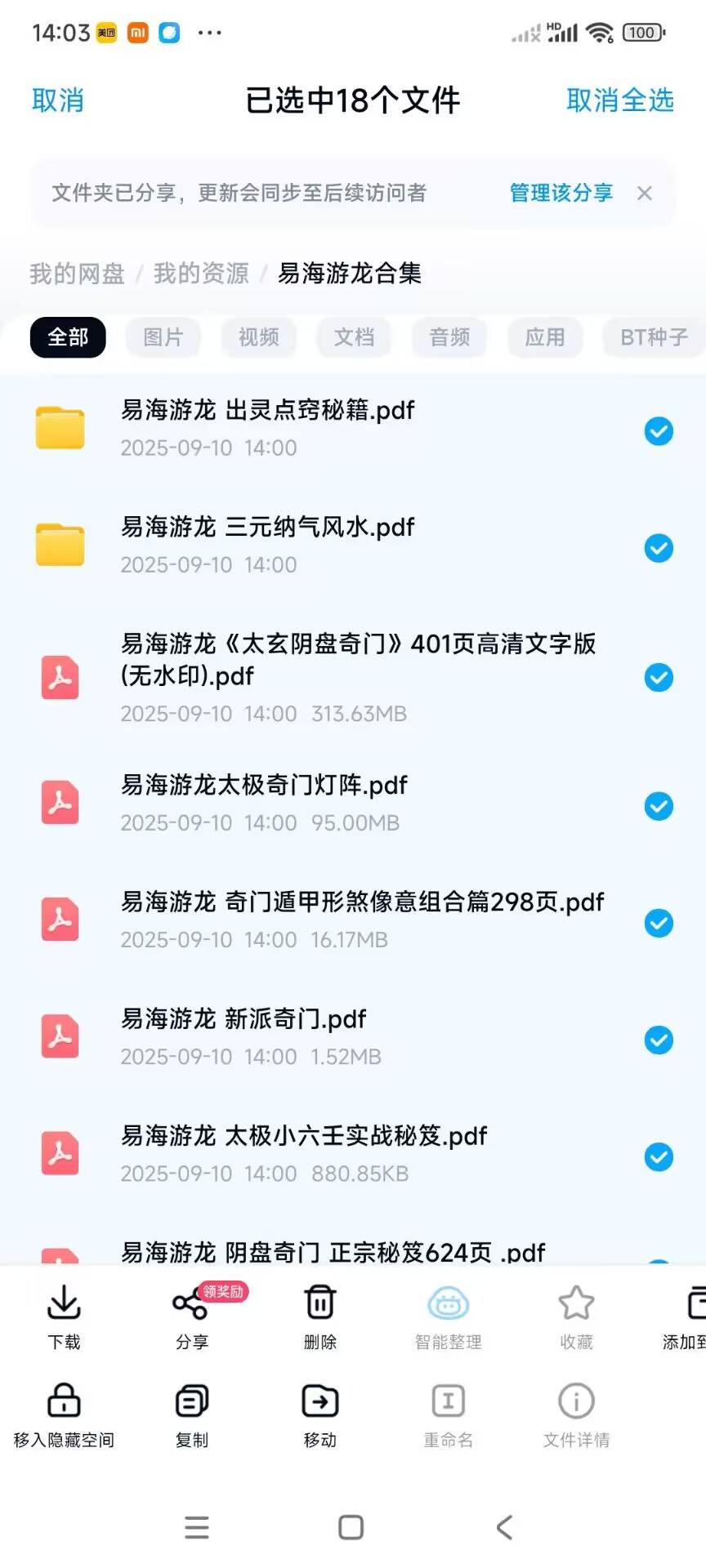Deselect 易海游龙太极奇门灯阵.pdf

pyautogui.click(x=659, y=806)
